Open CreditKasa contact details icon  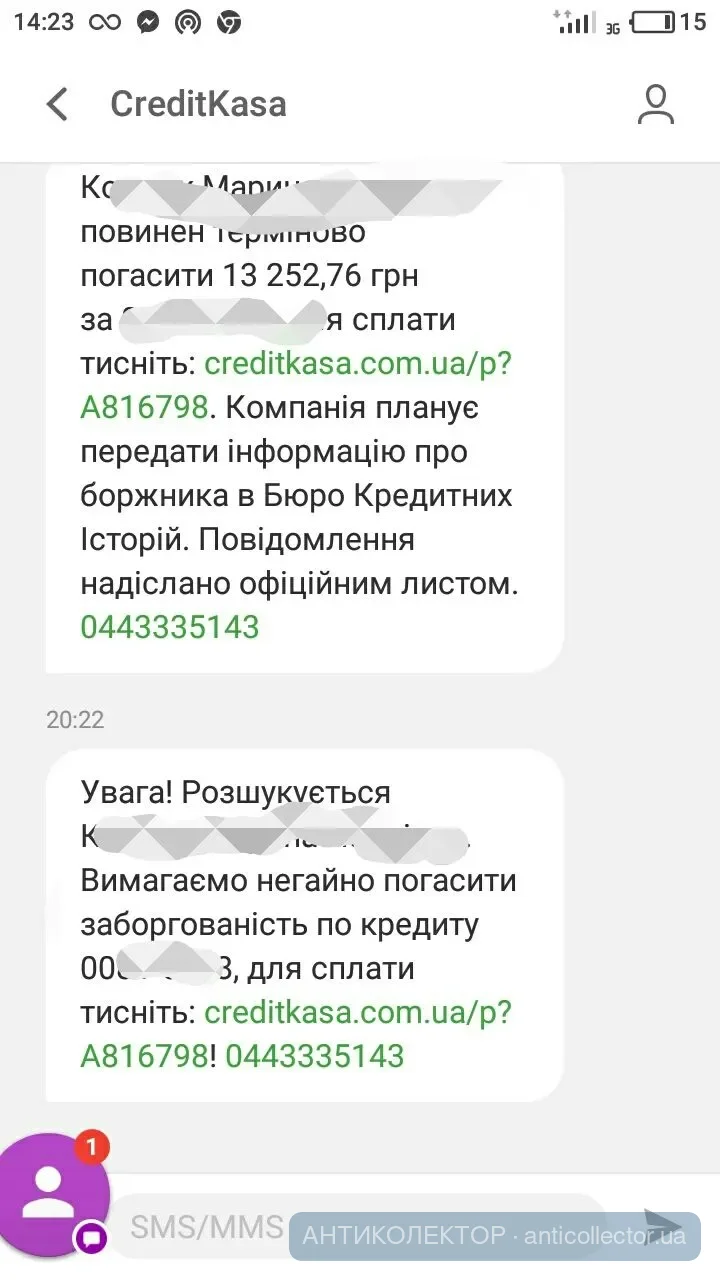656,105
